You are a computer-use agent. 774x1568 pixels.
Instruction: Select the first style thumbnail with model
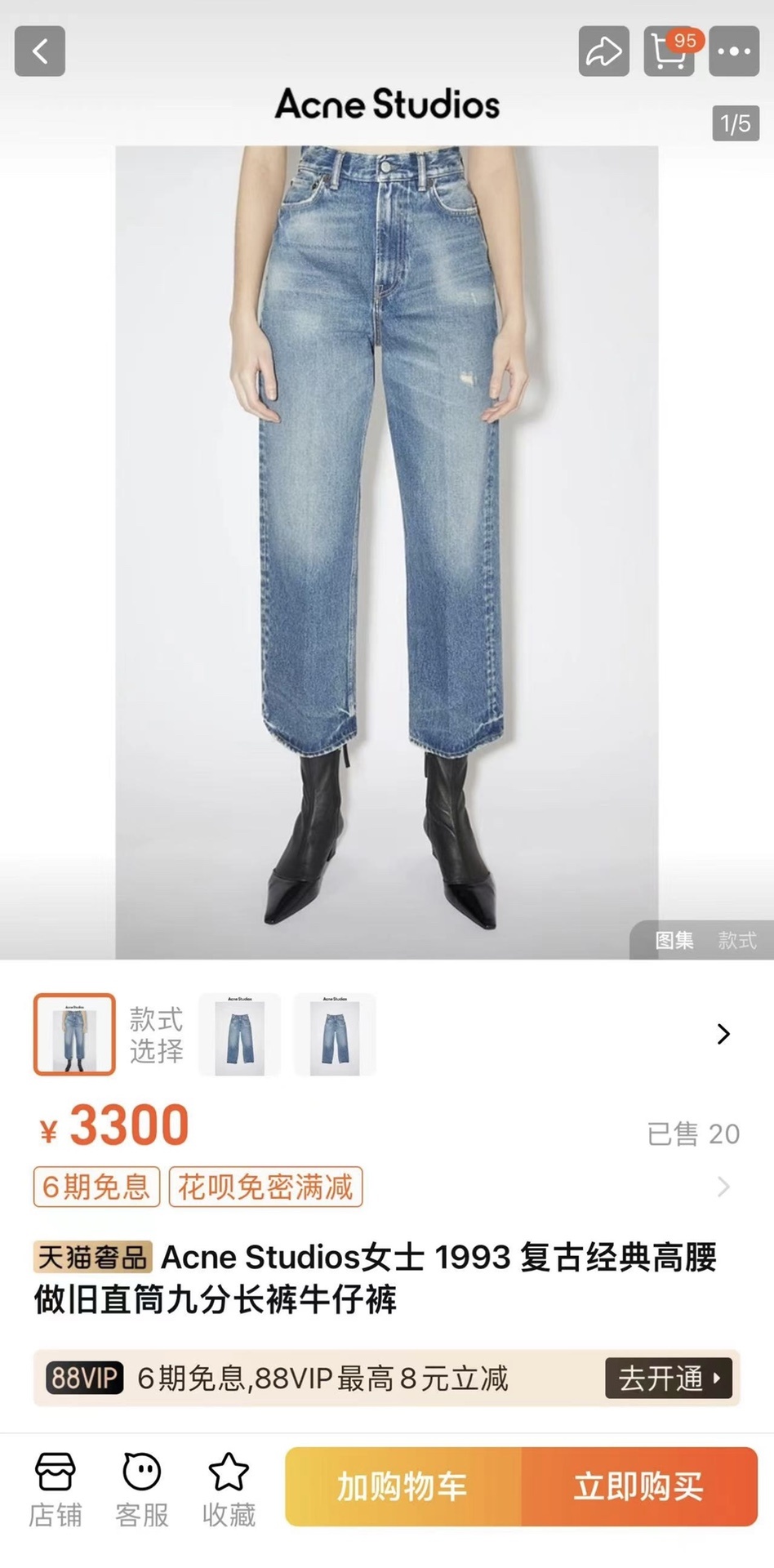coord(74,1034)
